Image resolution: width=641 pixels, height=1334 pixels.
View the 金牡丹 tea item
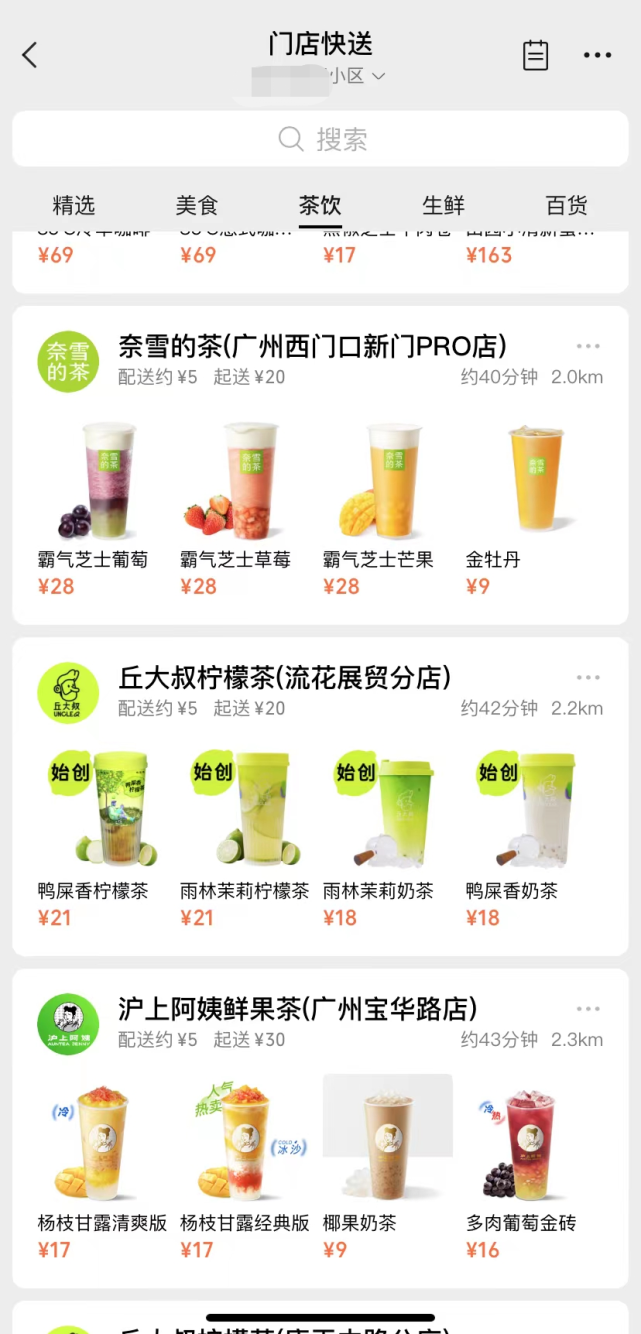[521, 482]
